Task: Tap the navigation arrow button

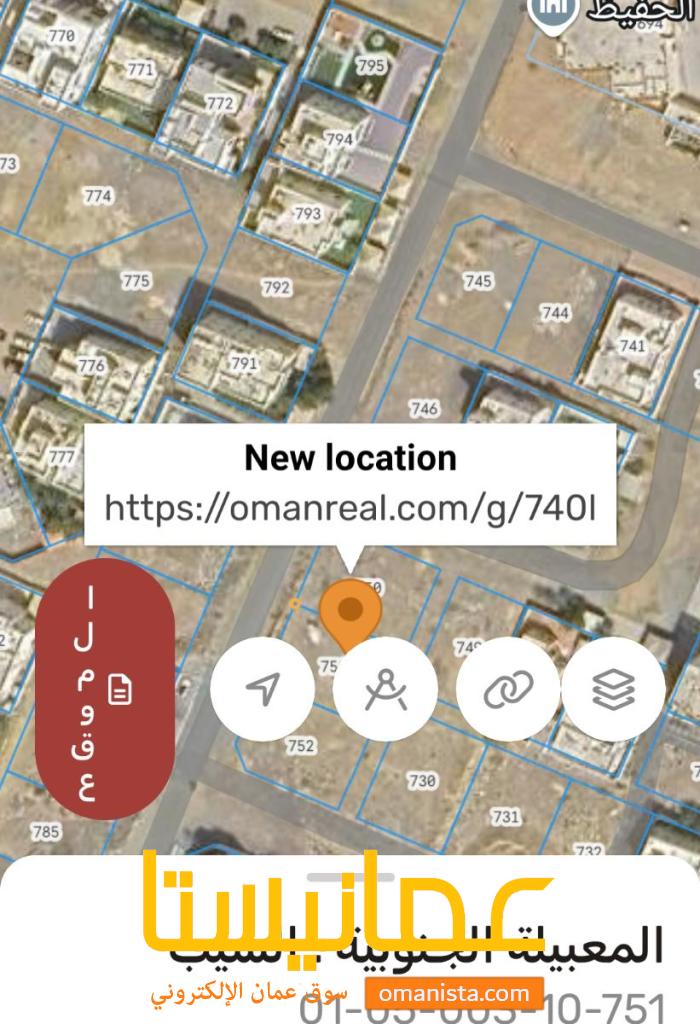Action: coord(262,689)
